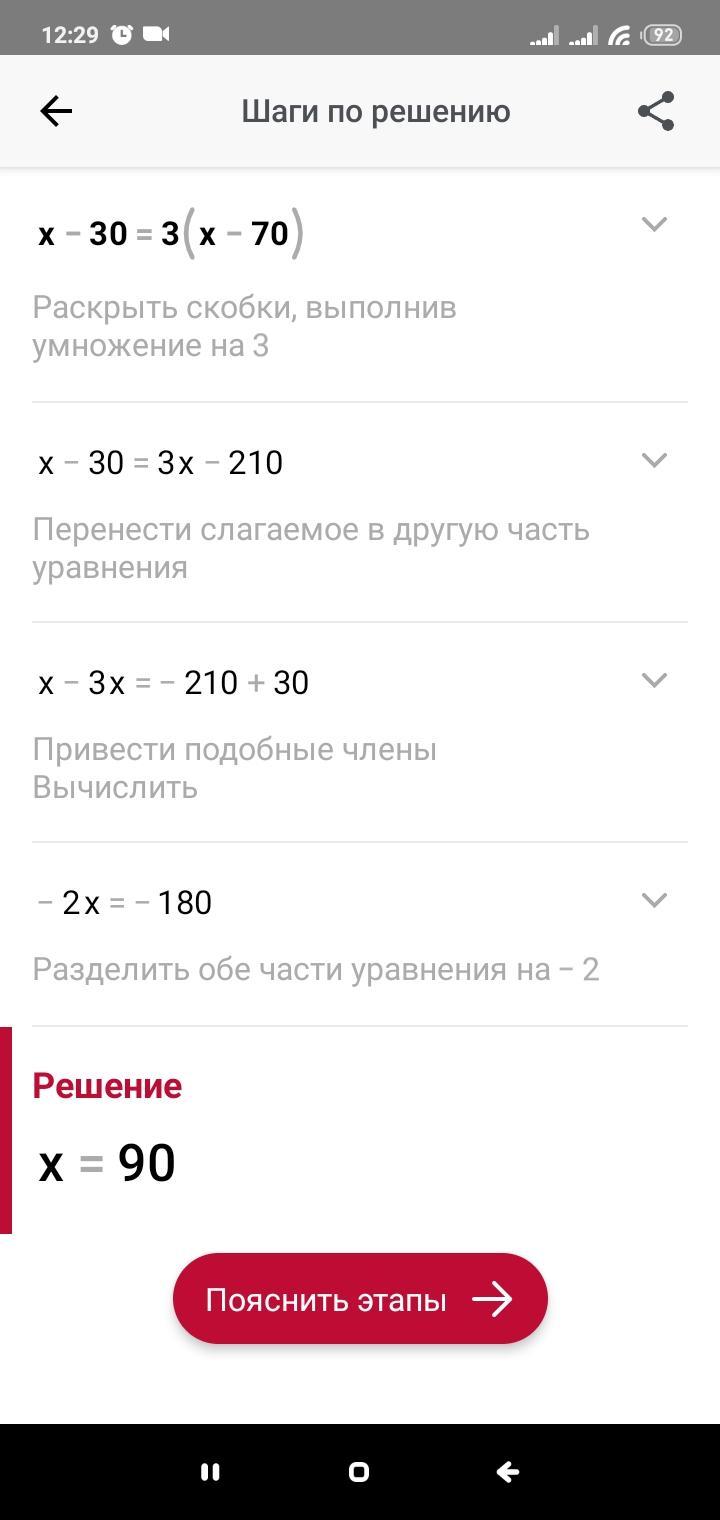Viewport: 720px width, 1520px height.
Task: Share the solution steps
Action: [656, 111]
